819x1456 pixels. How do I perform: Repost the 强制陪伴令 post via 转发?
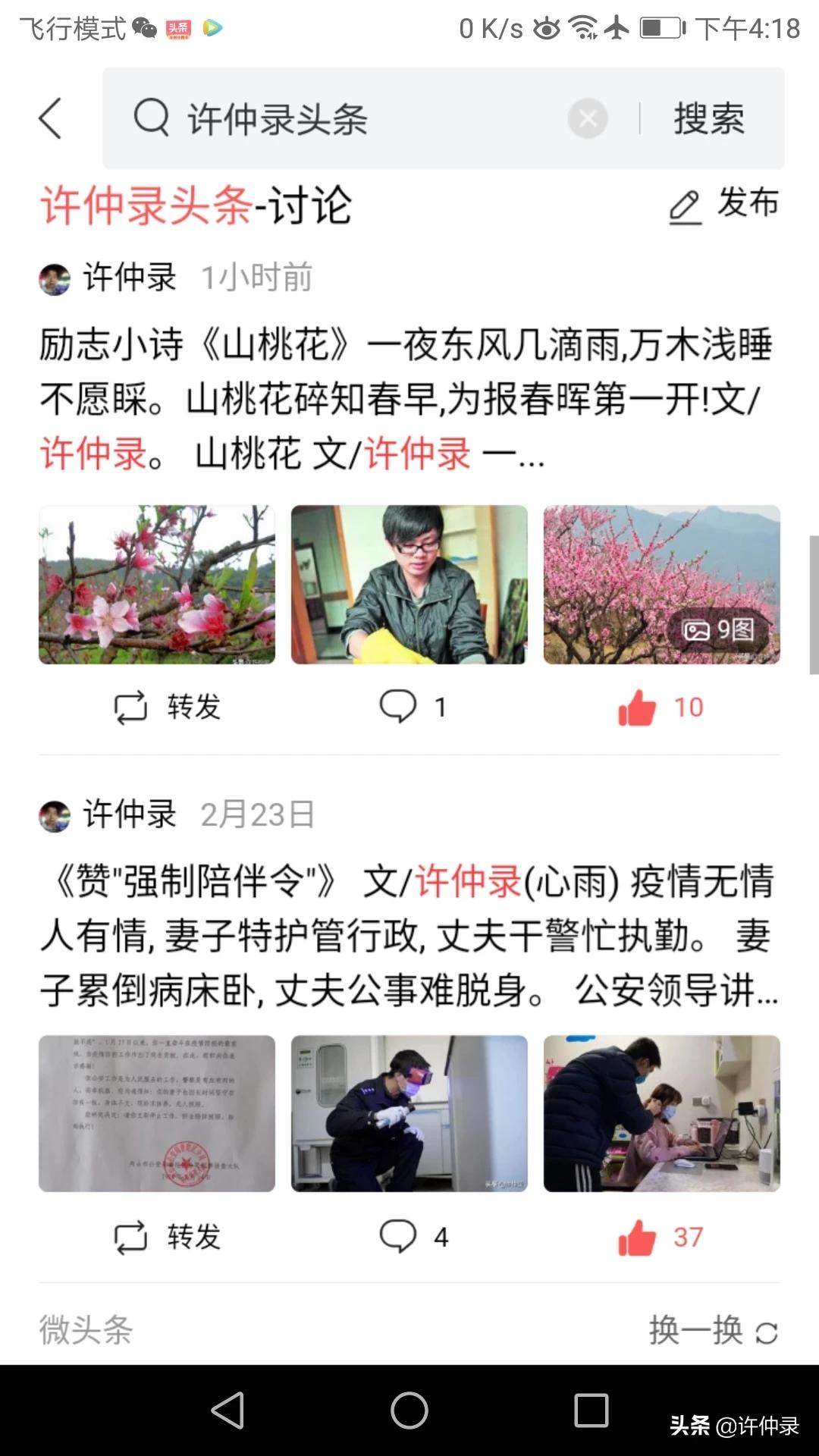click(x=168, y=1237)
